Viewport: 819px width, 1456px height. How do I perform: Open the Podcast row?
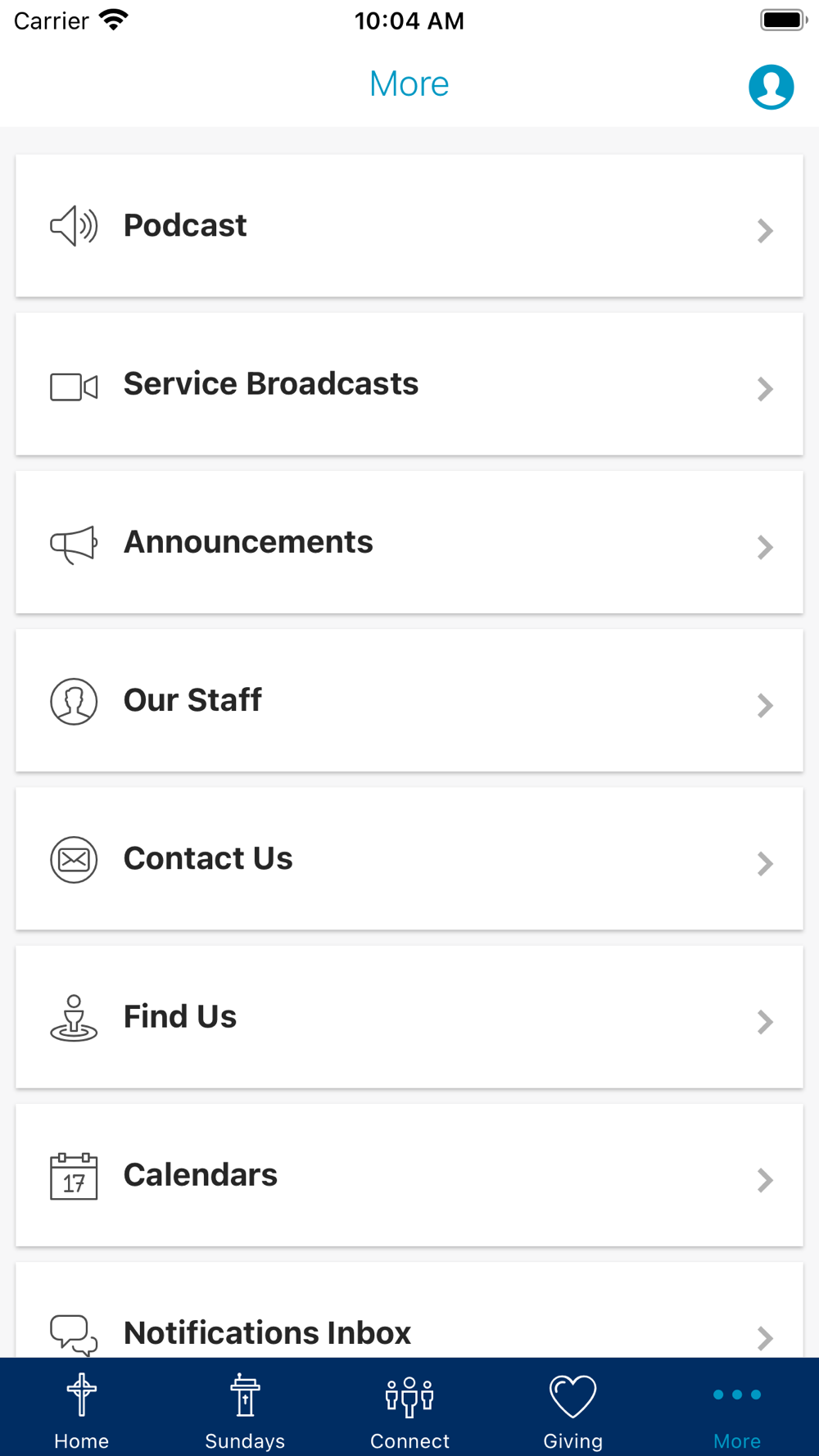point(409,226)
